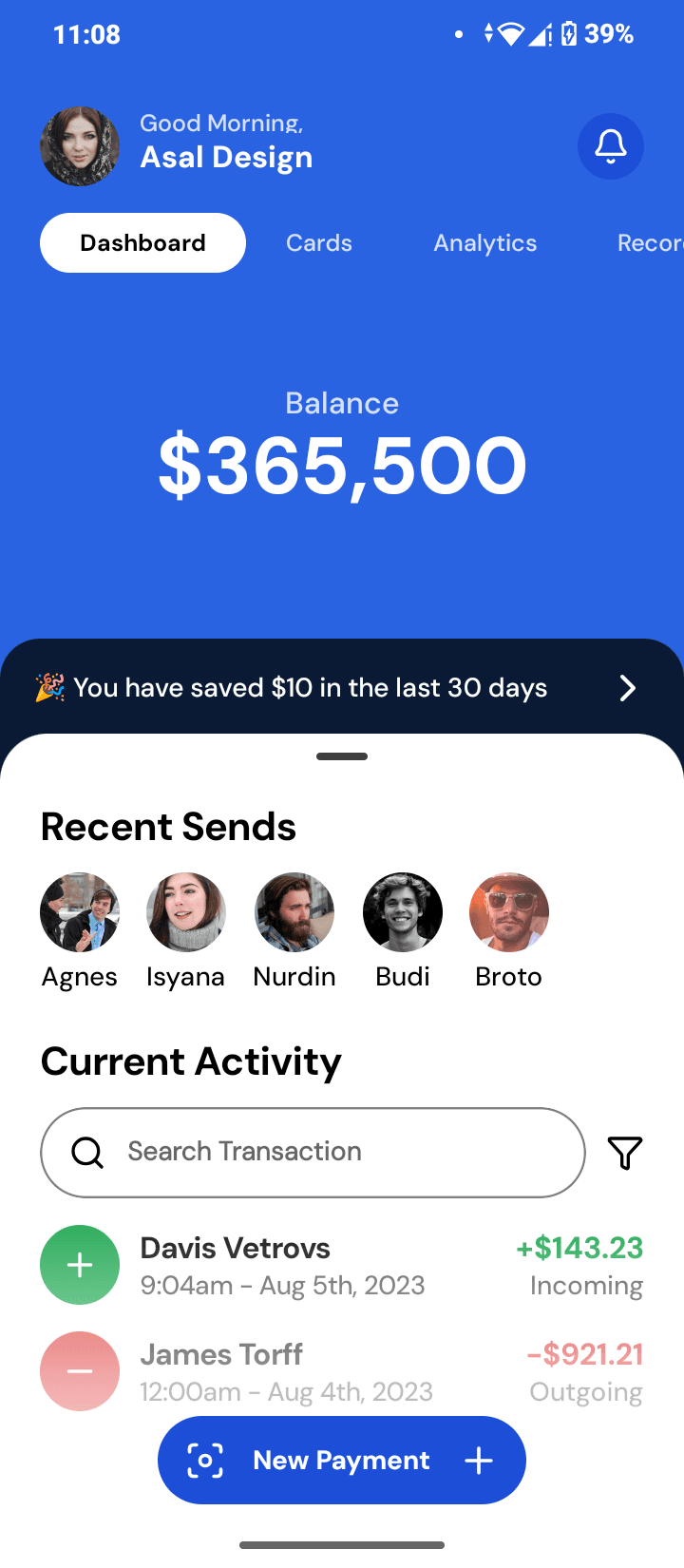The width and height of the screenshot is (684, 1568).
Task: Select Budi from Recent Sends
Action: click(x=403, y=911)
